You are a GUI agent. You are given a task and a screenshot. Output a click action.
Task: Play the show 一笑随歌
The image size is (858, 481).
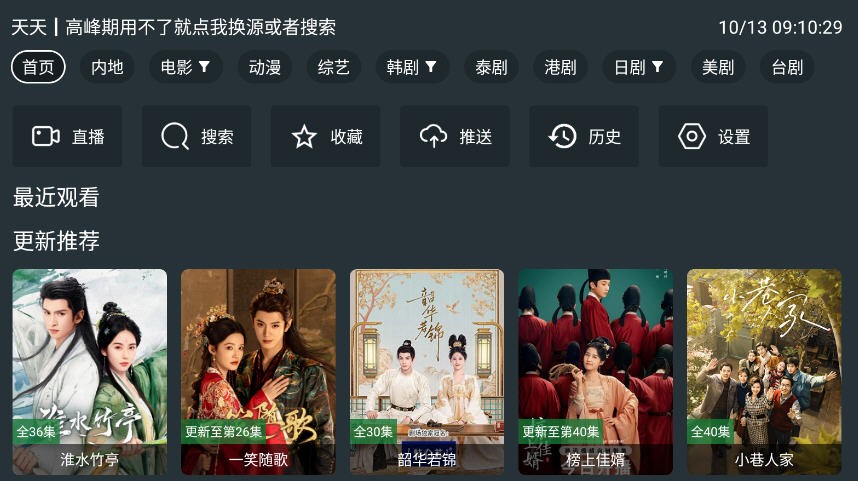tap(258, 370)
